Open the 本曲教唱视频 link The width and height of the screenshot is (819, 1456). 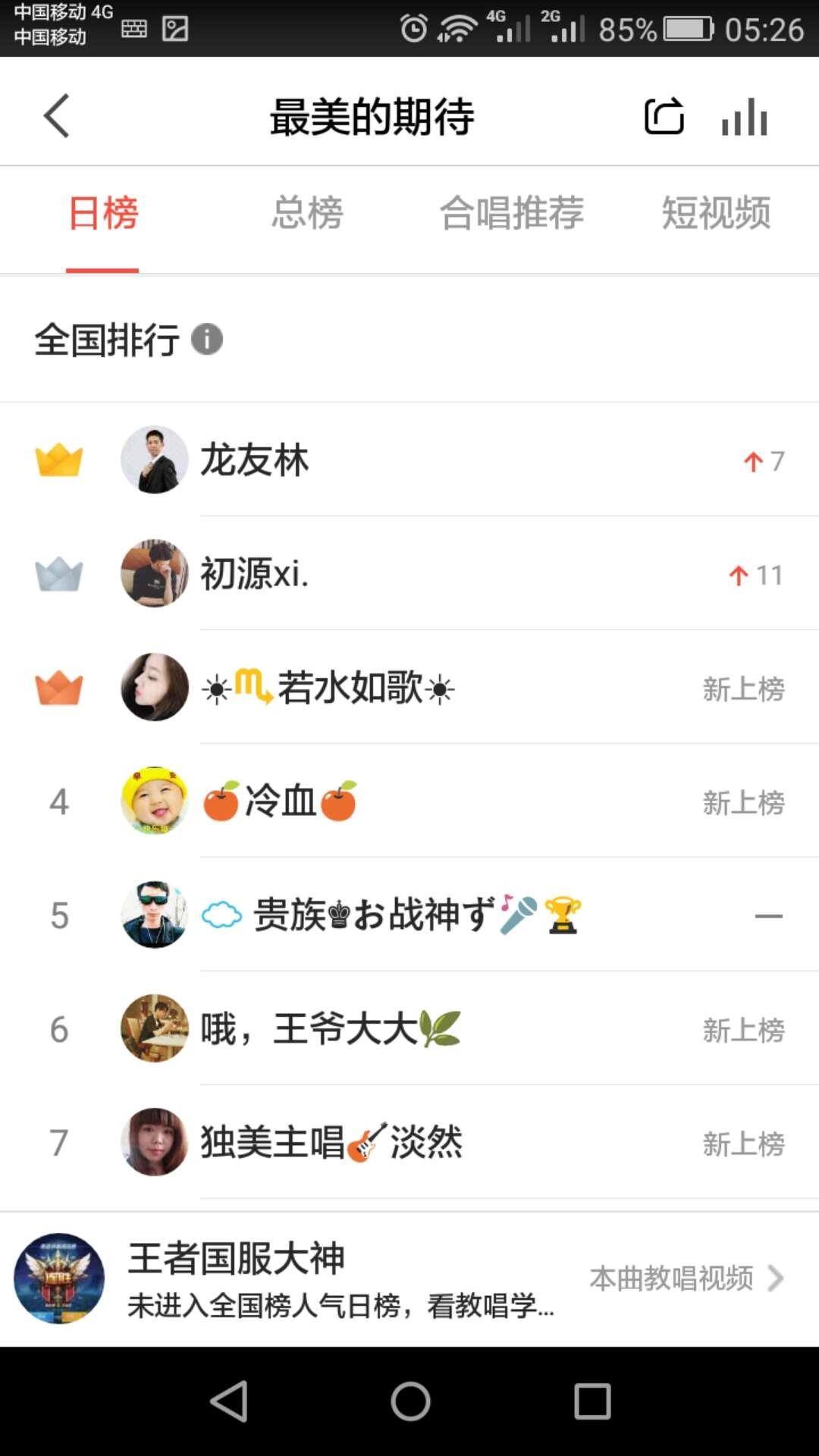point(685,1279)
